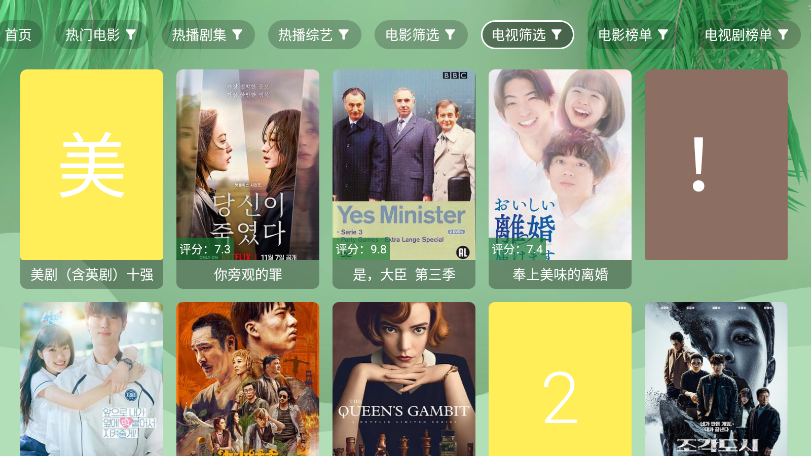Open the show 你旁观的罪
Image resolution: width=811 pixels, height=456 pixels.
(x=247, y=178)
